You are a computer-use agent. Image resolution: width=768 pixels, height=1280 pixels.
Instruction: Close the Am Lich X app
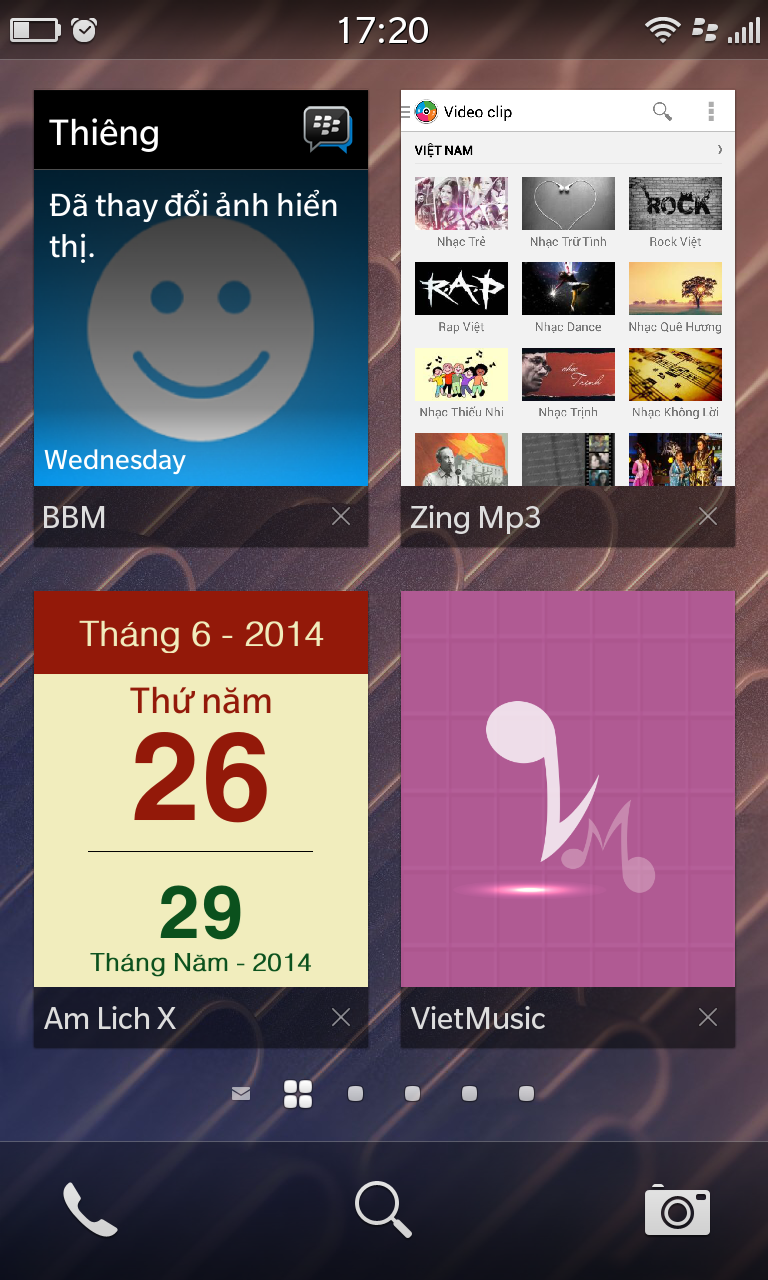pos(341,1017)
